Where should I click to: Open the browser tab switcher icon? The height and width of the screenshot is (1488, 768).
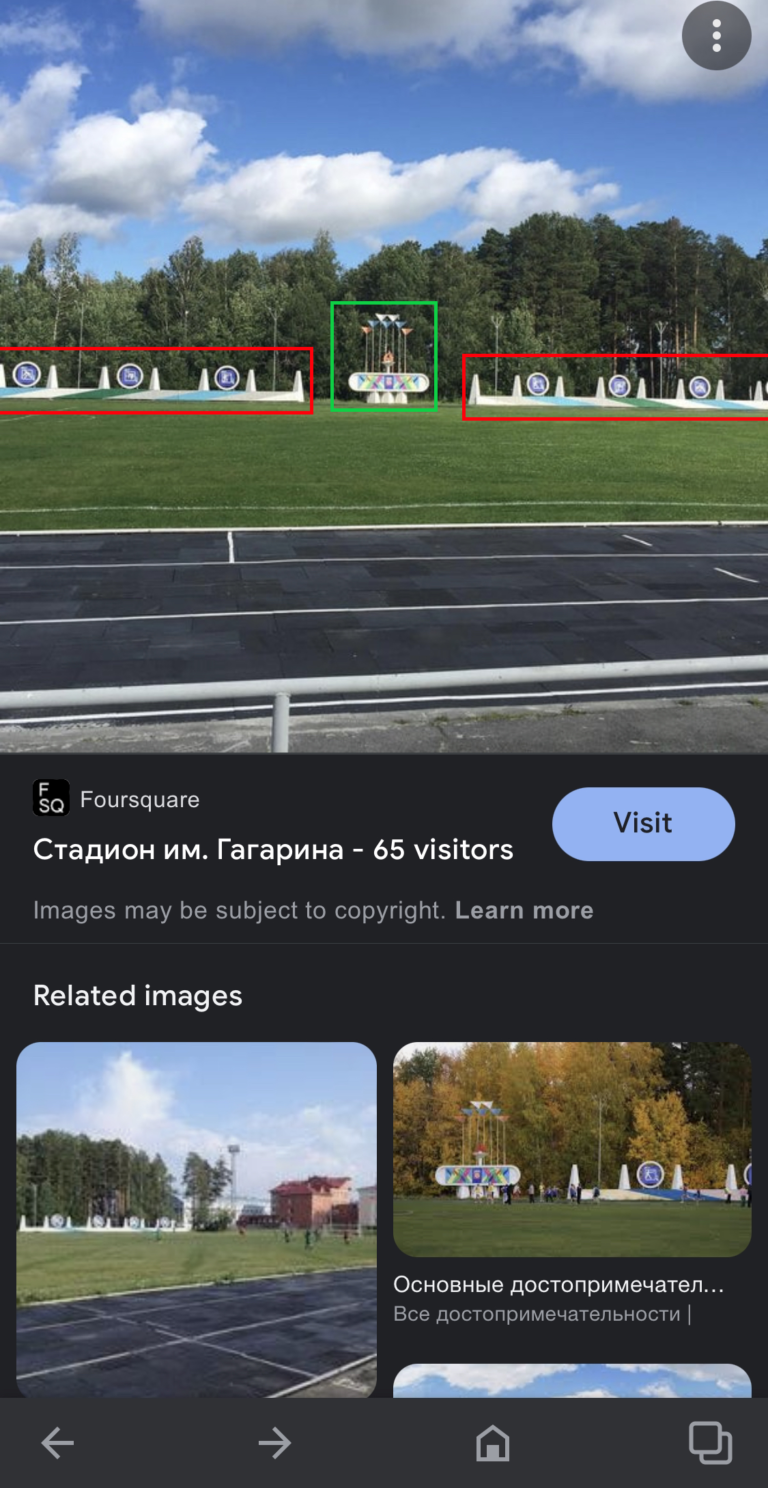(x=709, y=1442)
